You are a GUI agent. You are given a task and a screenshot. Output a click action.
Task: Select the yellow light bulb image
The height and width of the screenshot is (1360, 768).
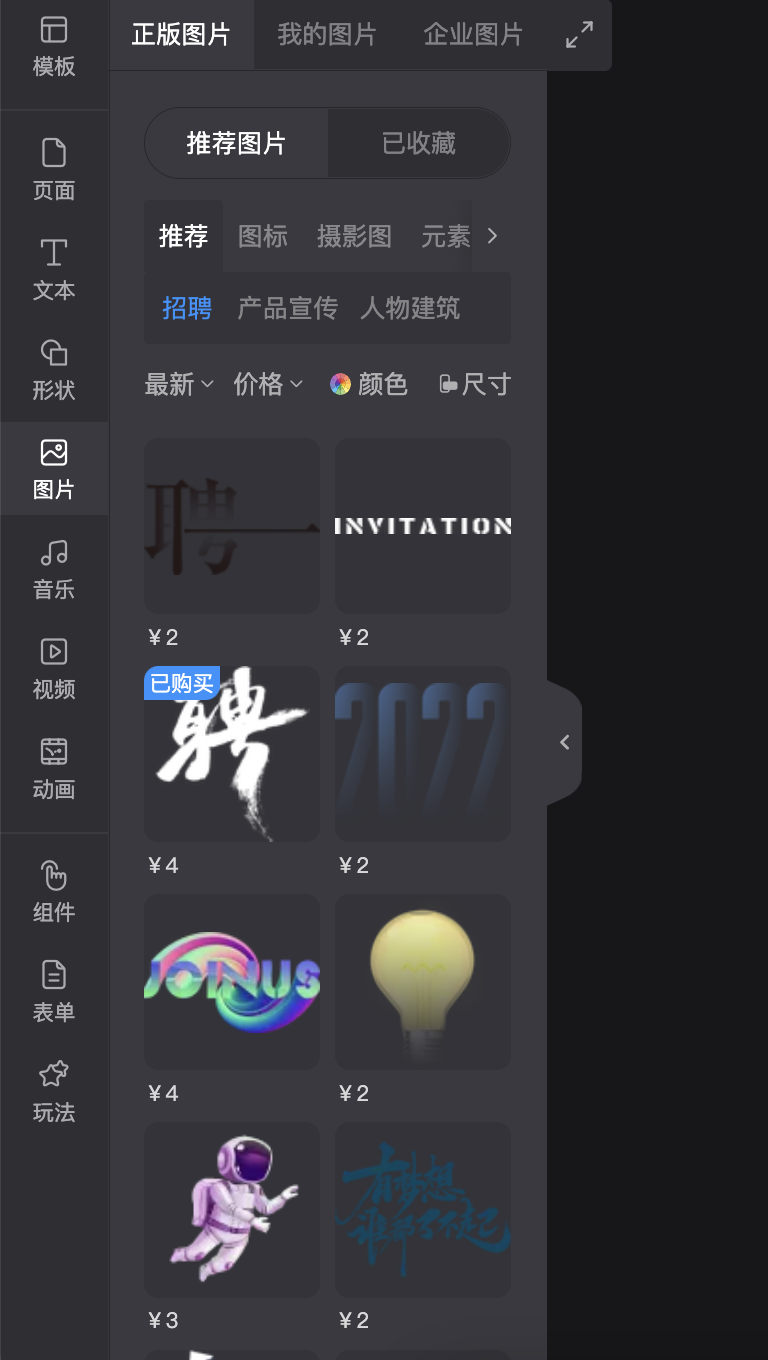[423, 982]
